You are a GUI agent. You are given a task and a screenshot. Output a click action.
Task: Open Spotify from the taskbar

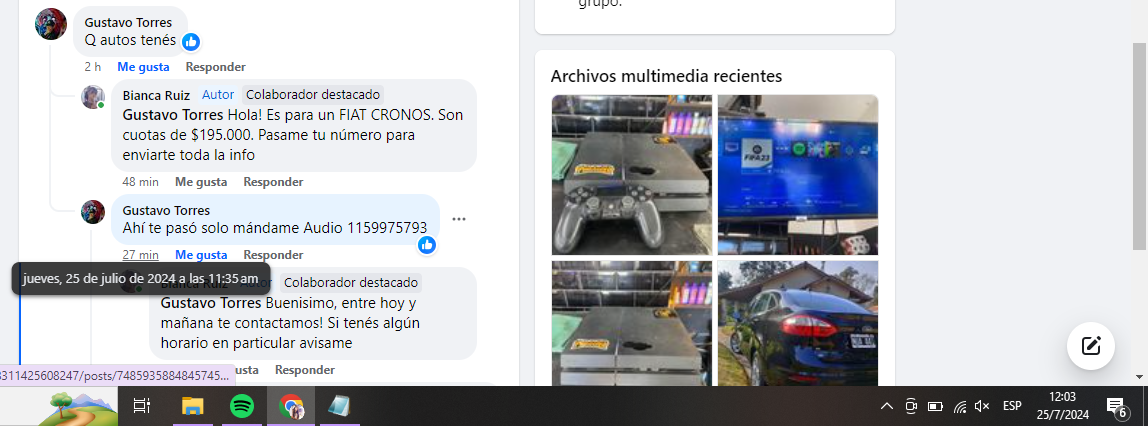pyautogui.click(x=241, y=406)
